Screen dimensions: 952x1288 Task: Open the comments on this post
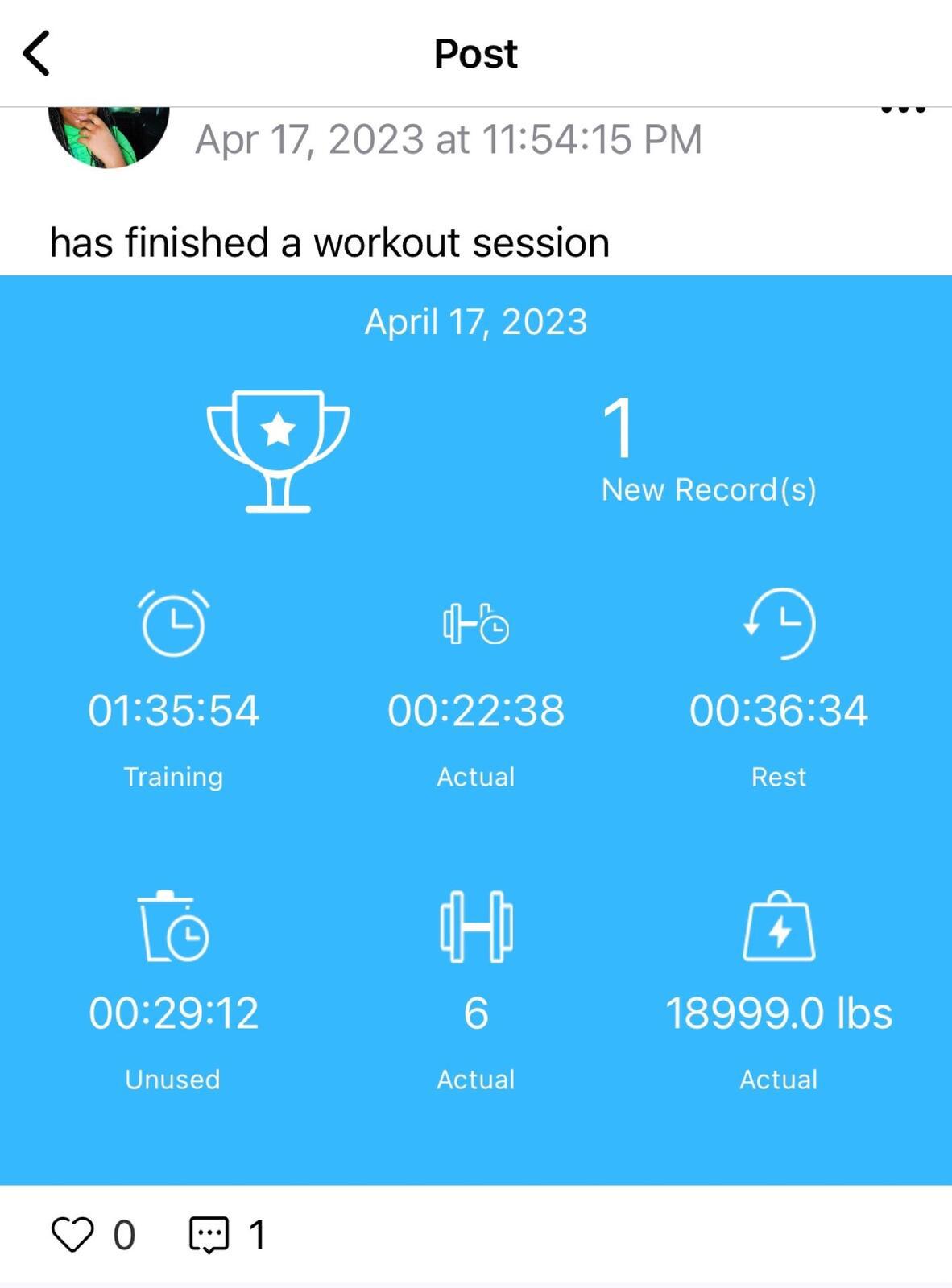click(209, 1234)
